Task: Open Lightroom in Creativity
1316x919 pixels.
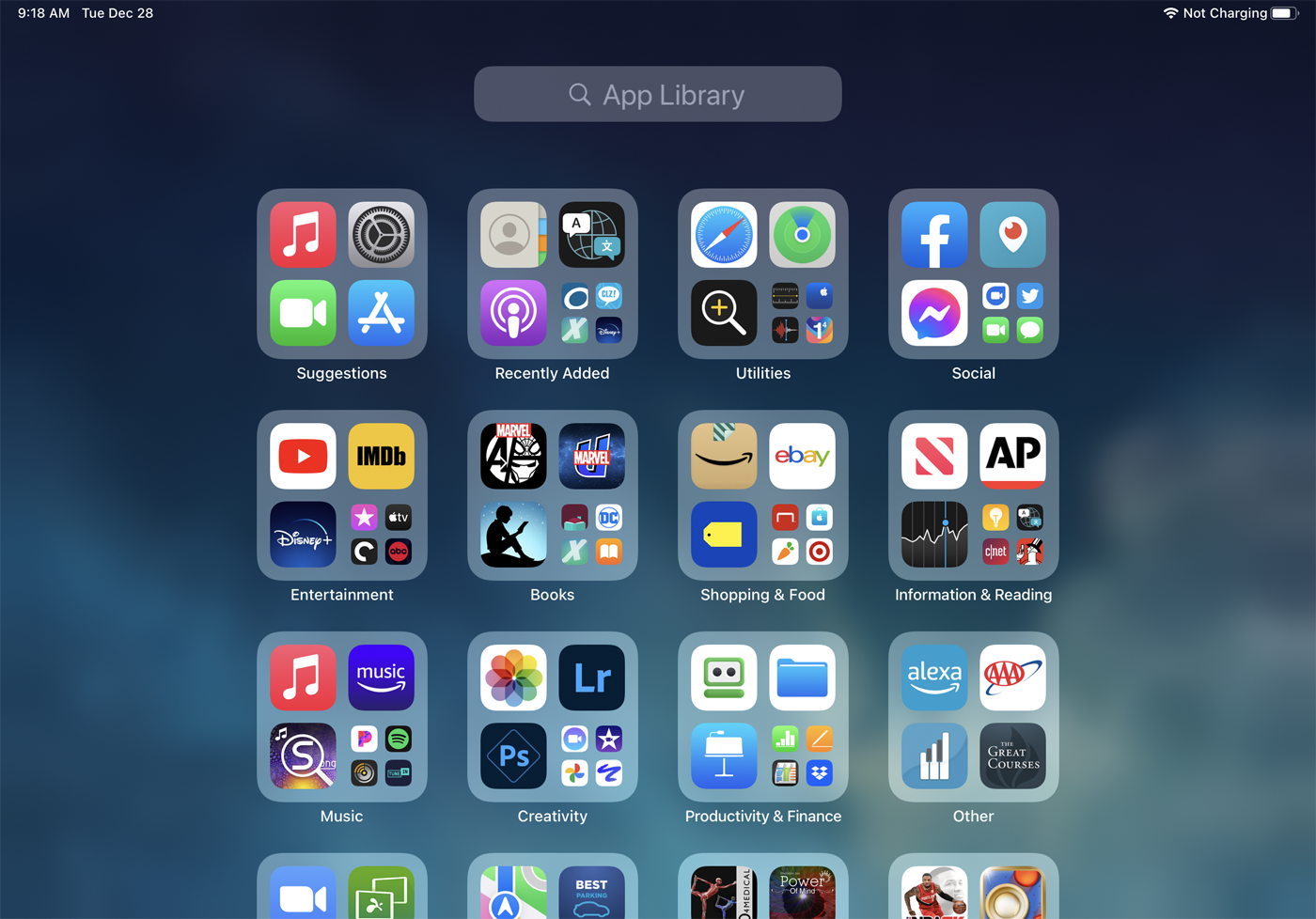Action: click(591, 678)
